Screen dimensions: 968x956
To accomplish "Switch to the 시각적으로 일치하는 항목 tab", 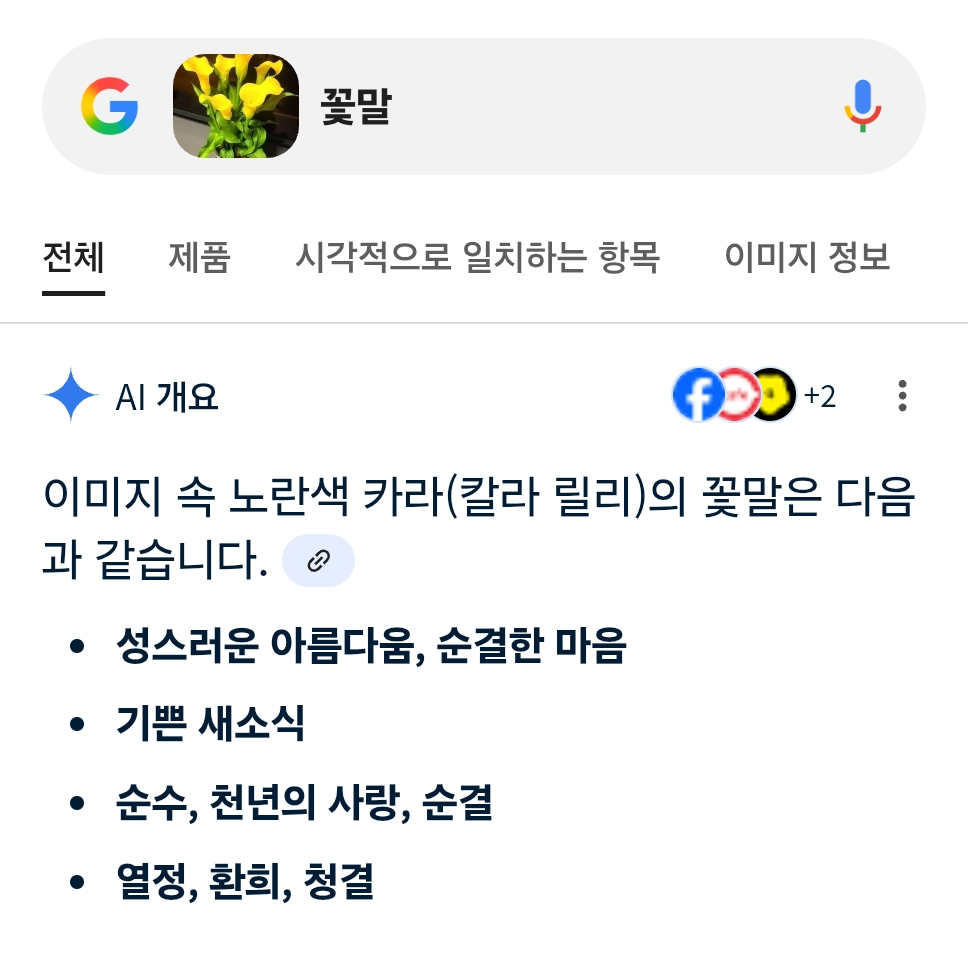I will click(477, 258).
